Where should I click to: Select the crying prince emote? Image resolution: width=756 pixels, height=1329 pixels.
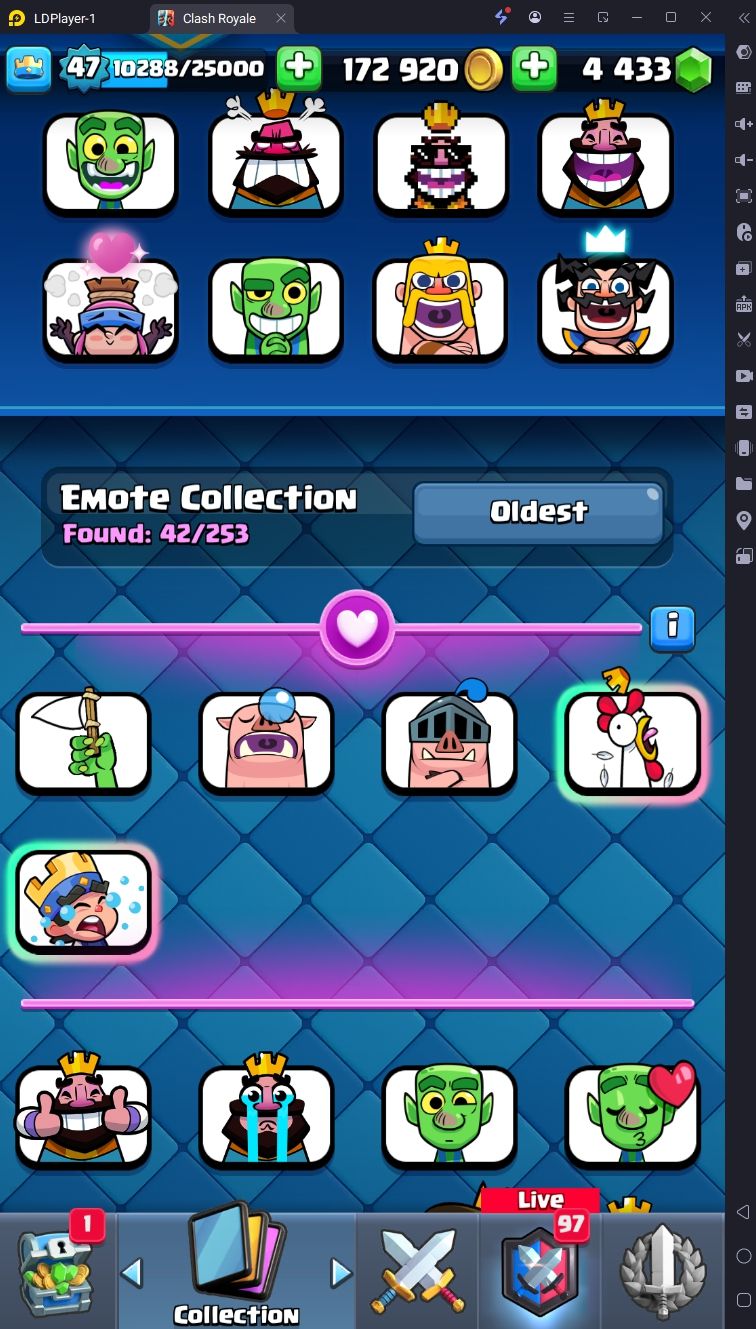point(83,899)
